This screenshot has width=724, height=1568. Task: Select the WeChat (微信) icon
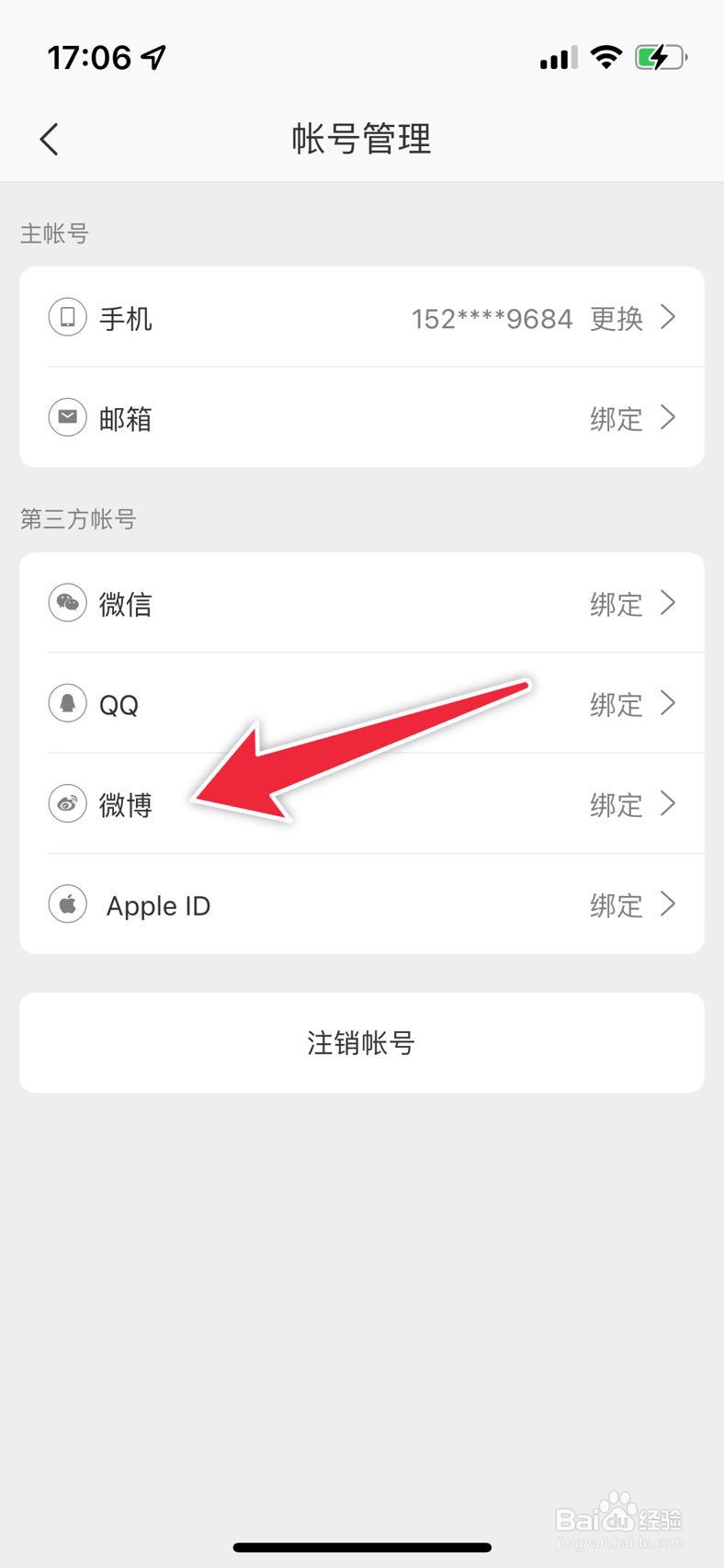click(67, 603)
